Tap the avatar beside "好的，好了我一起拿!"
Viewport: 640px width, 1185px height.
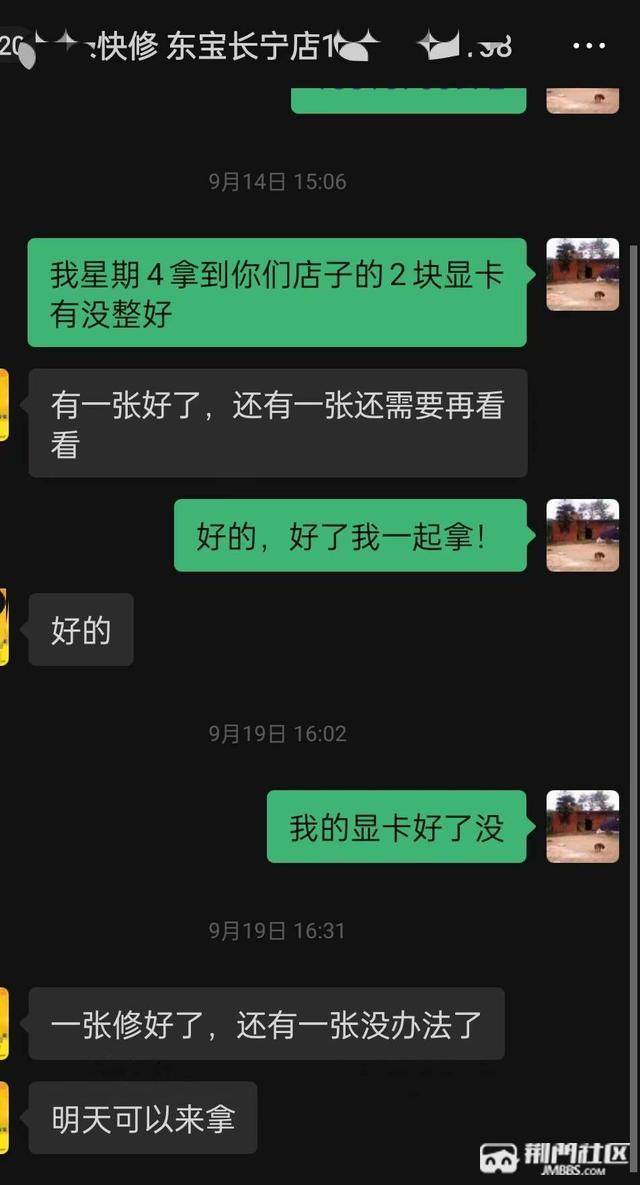tap(583, 535)
